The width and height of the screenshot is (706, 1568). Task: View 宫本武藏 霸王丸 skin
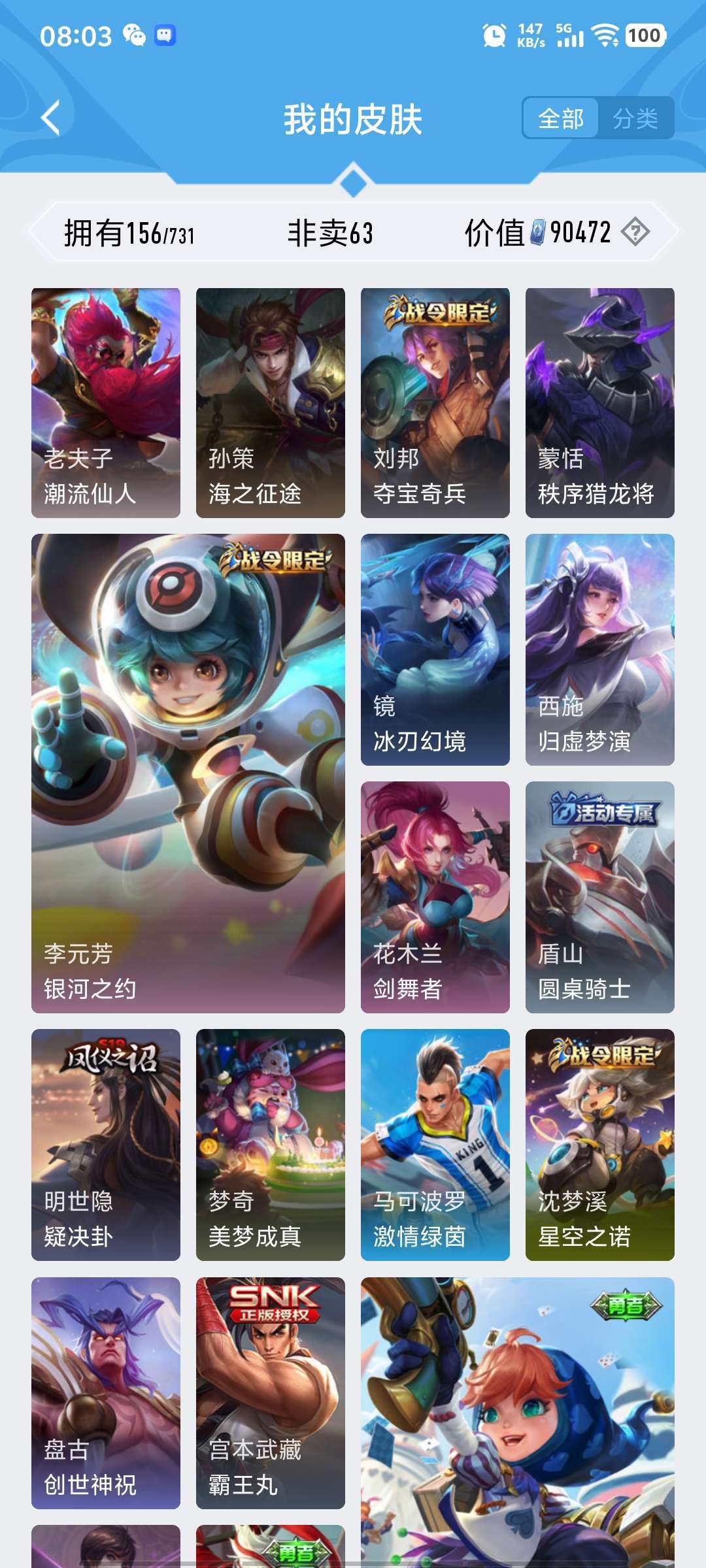pyautogui.click(x=271, y=1393)
